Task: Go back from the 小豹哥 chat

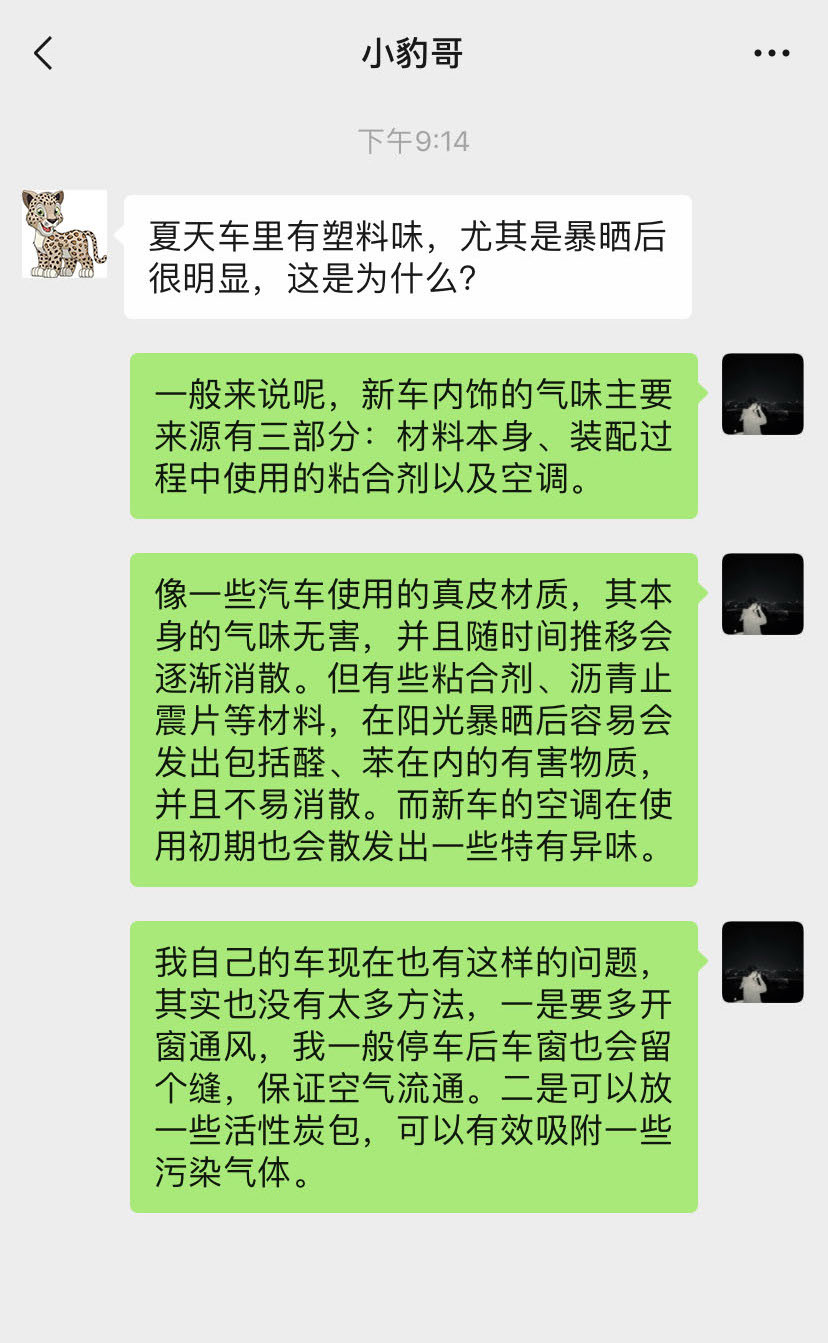Action: 43,54
